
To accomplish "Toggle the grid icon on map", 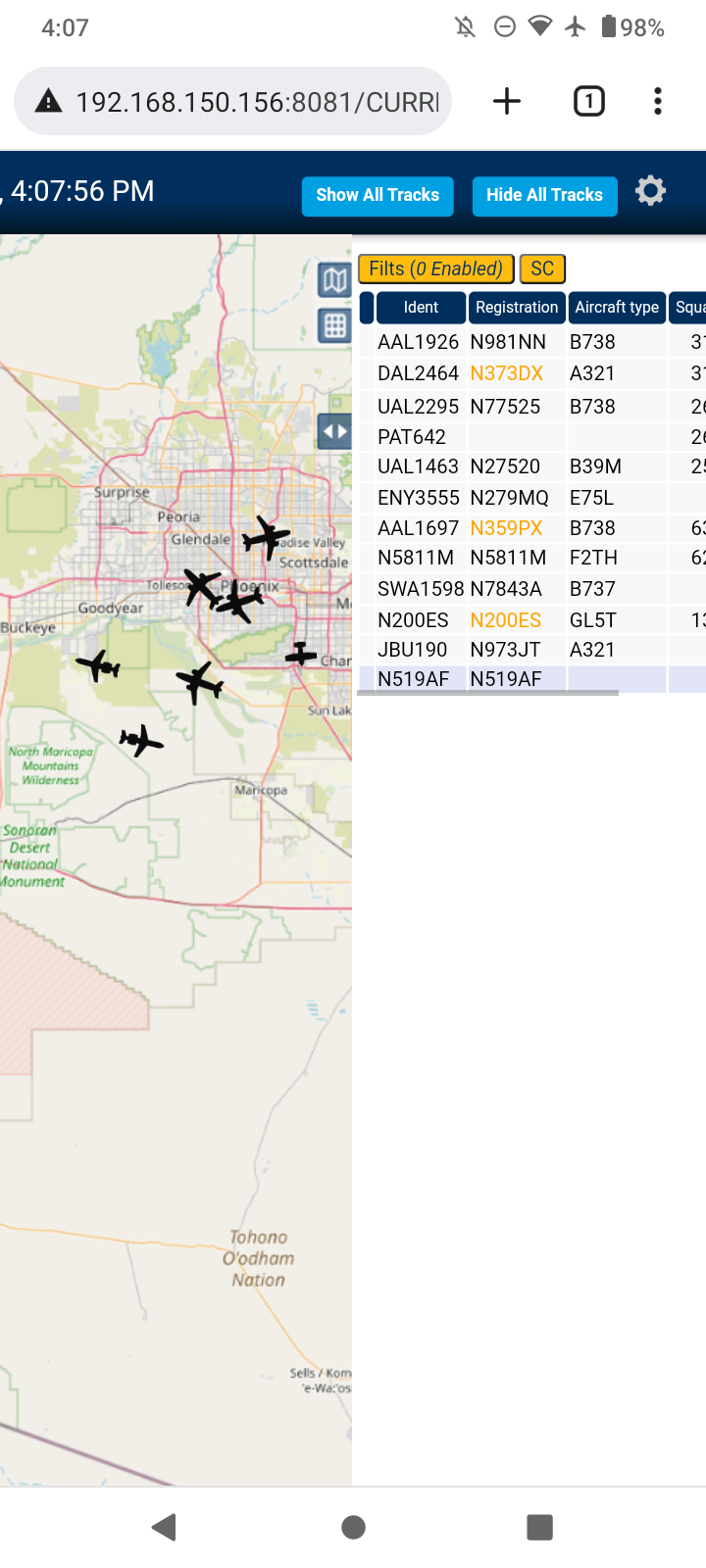I will tap(334, 325).
